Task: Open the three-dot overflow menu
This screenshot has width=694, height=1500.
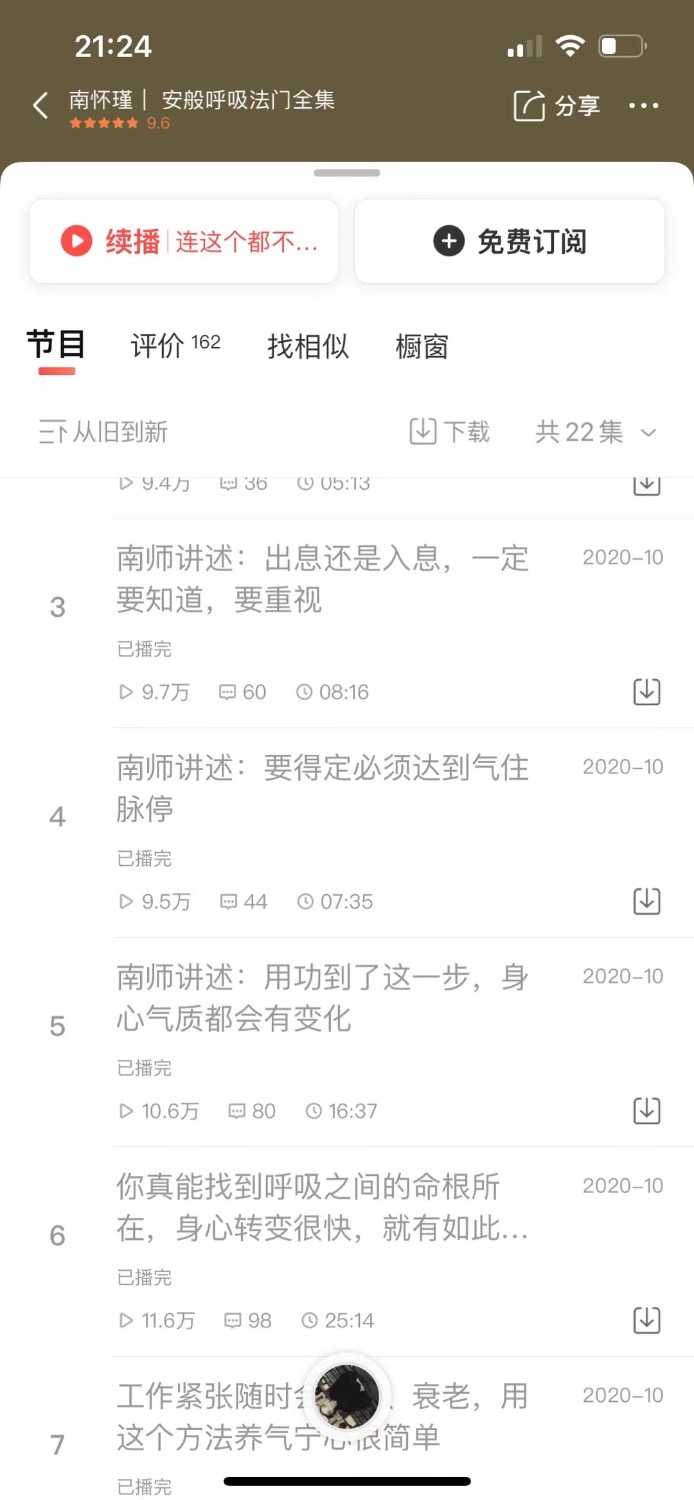Action: pyautogui.click(x=644, y=106)
